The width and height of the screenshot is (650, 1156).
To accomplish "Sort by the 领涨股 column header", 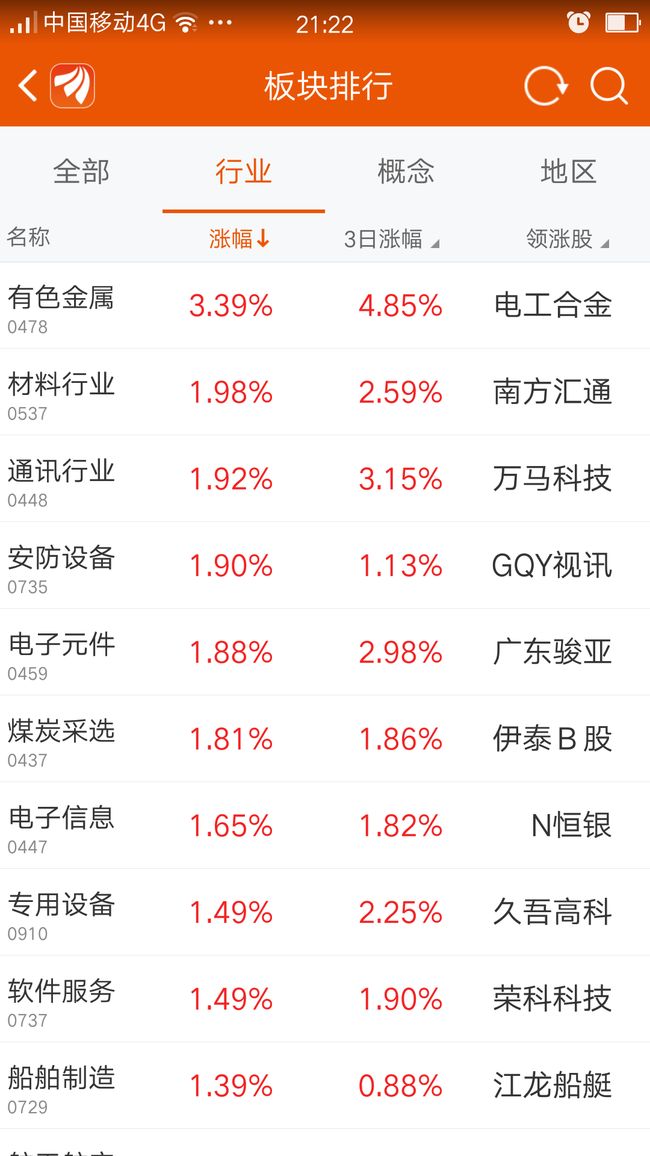I will 567,239.
